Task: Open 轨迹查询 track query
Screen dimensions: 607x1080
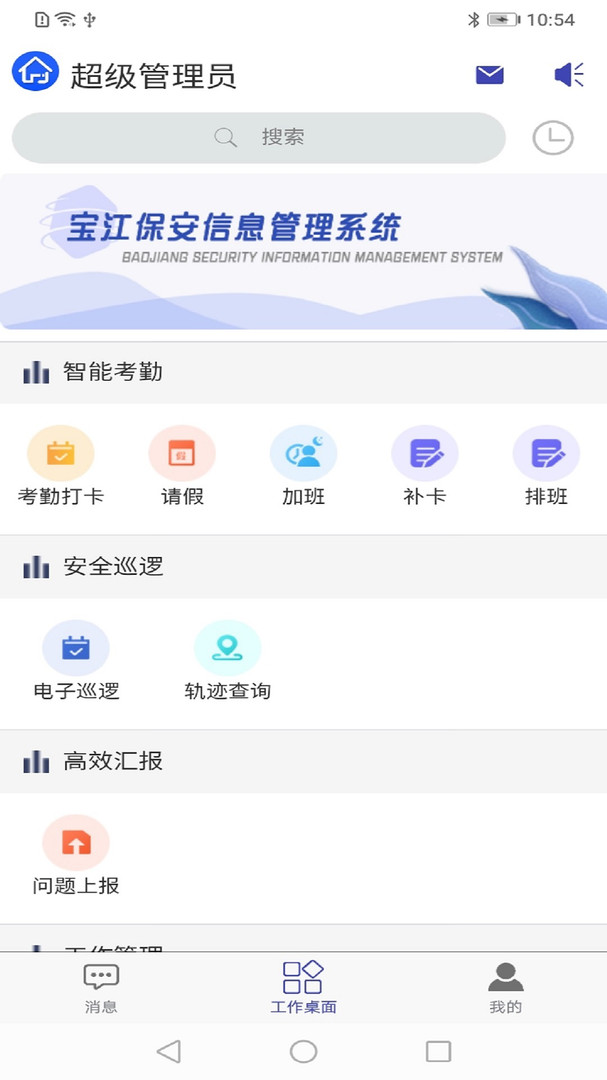Action: 228,660
